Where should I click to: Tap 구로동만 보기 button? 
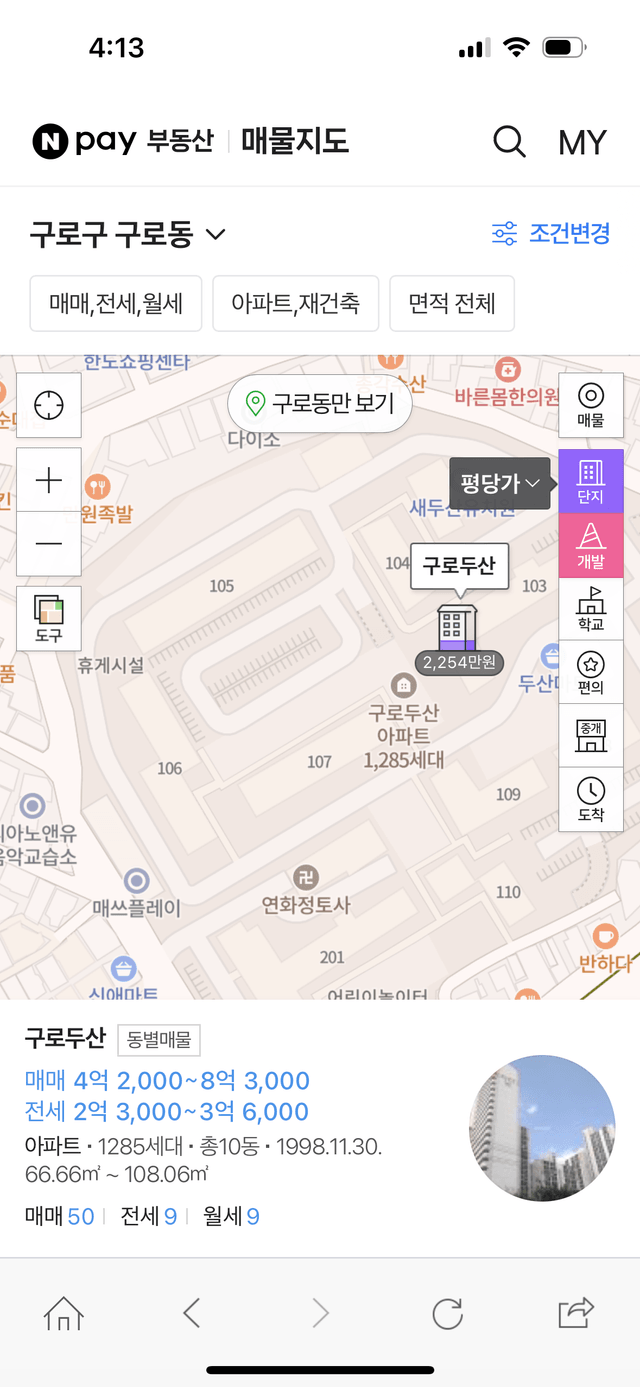[x=320, y=404]
